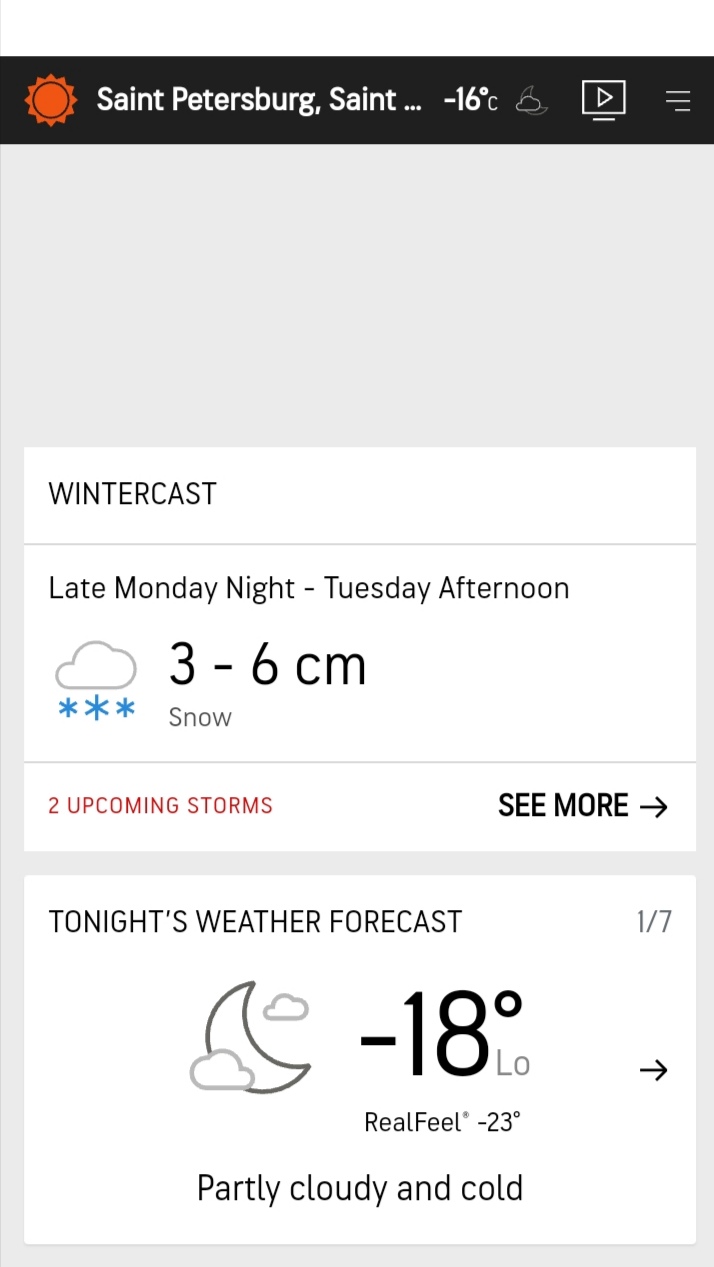Open the WinterCast snow forecast card
The width and height of the screenshot is (714, 1267).
click(x=359, y=652)
